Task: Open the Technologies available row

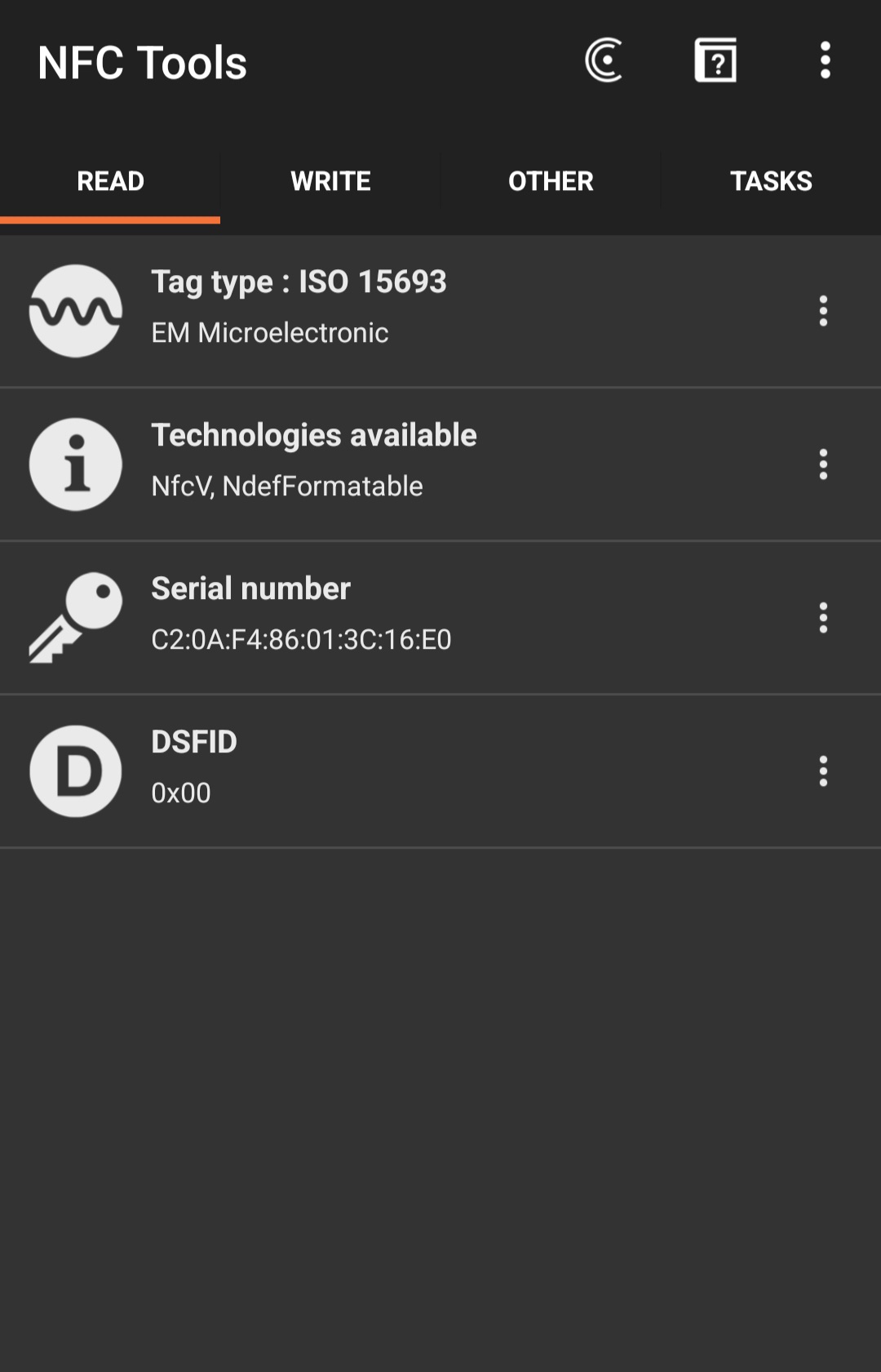Action: pos(392,462)
